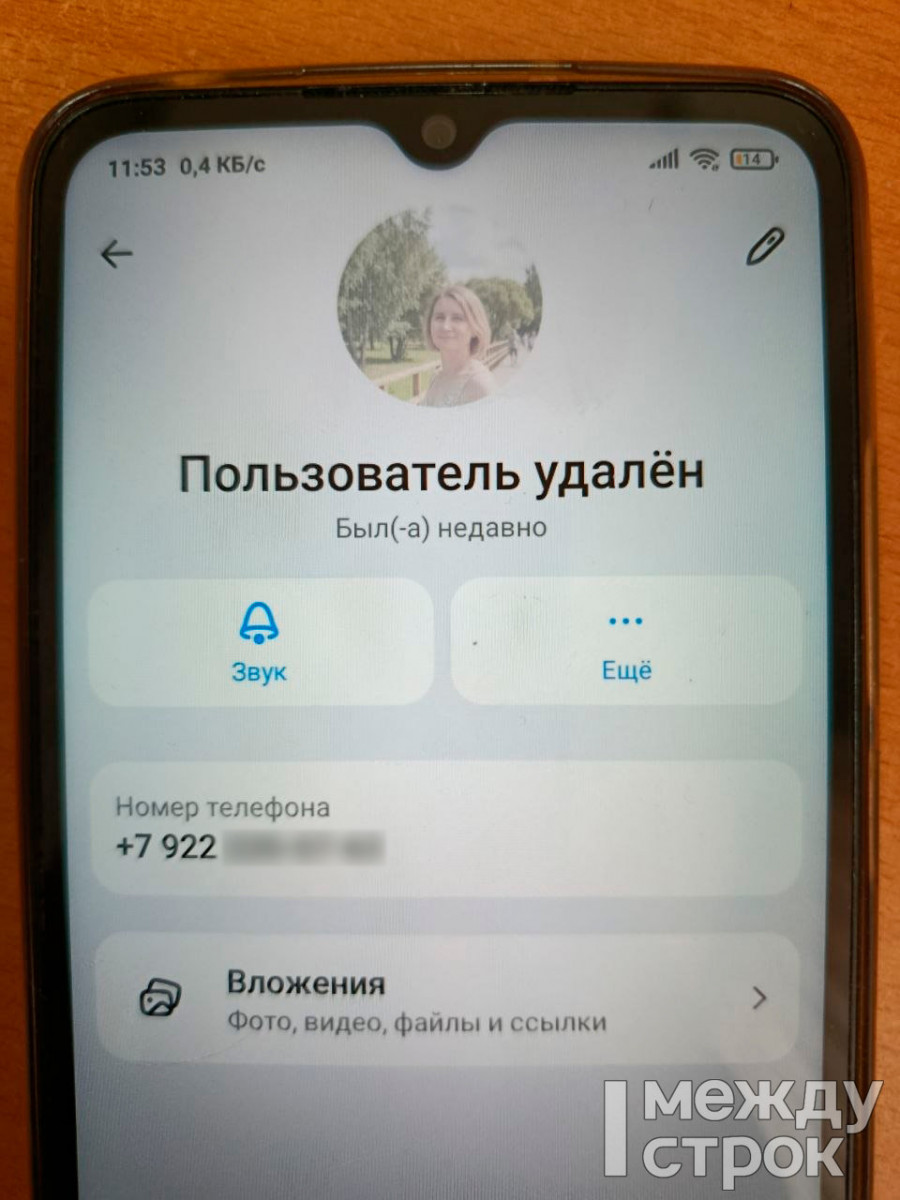The image size is (900, 1200).
Task: Open the edit pencil icon
Action: click(x=765, y=246)
